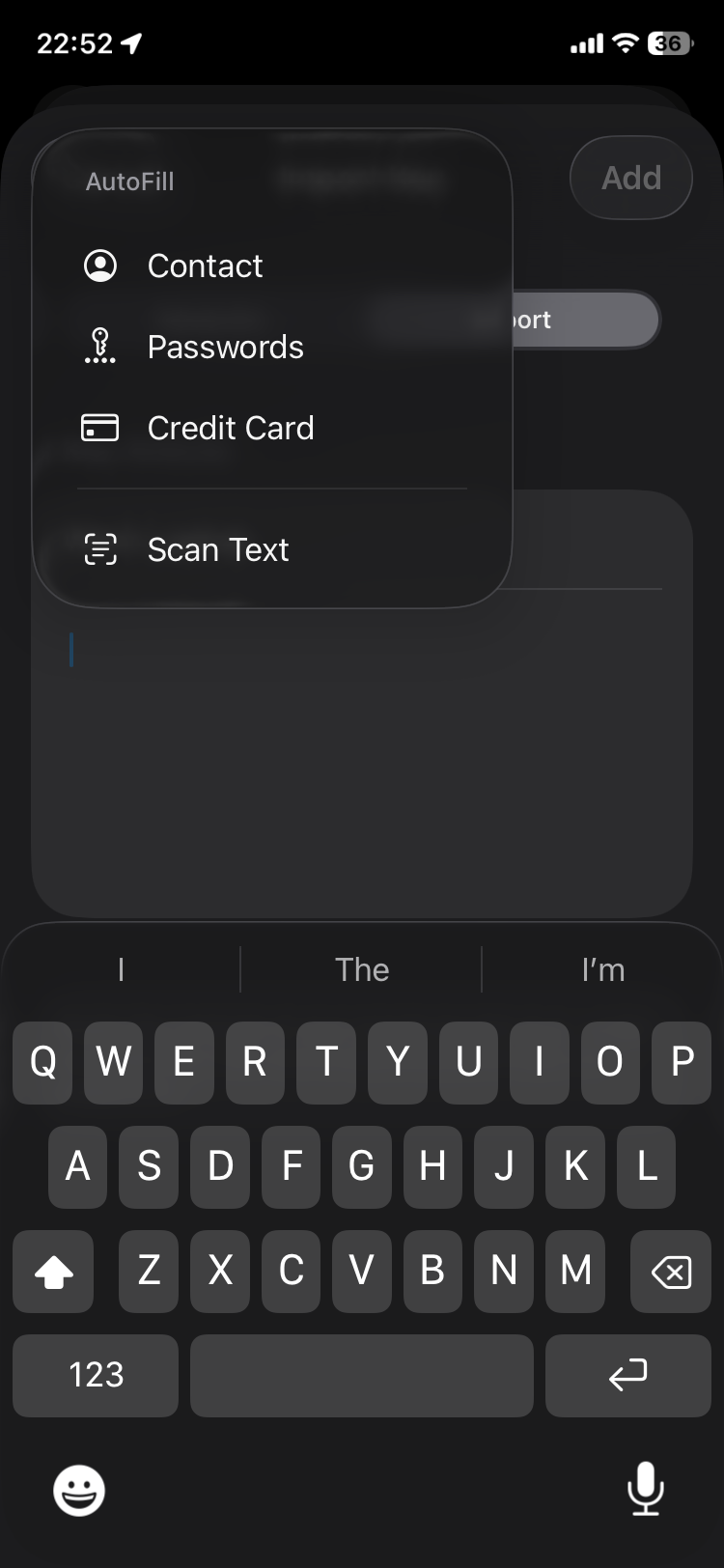
Task: Tap the Add button
Action: 631,178
